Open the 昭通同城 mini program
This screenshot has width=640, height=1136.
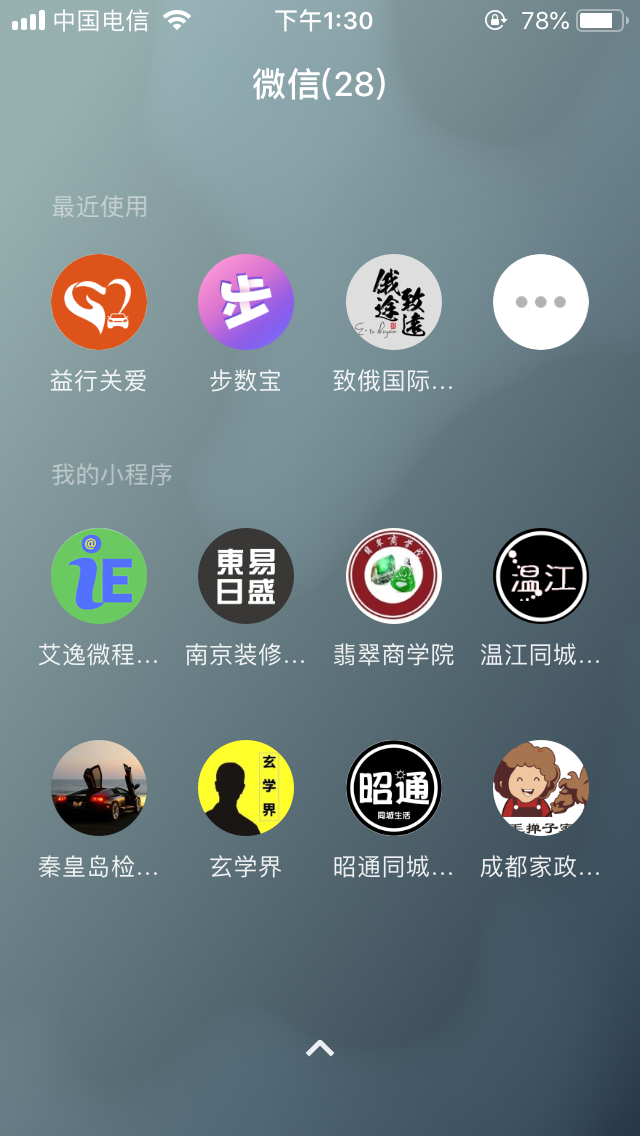coord(393,788)
